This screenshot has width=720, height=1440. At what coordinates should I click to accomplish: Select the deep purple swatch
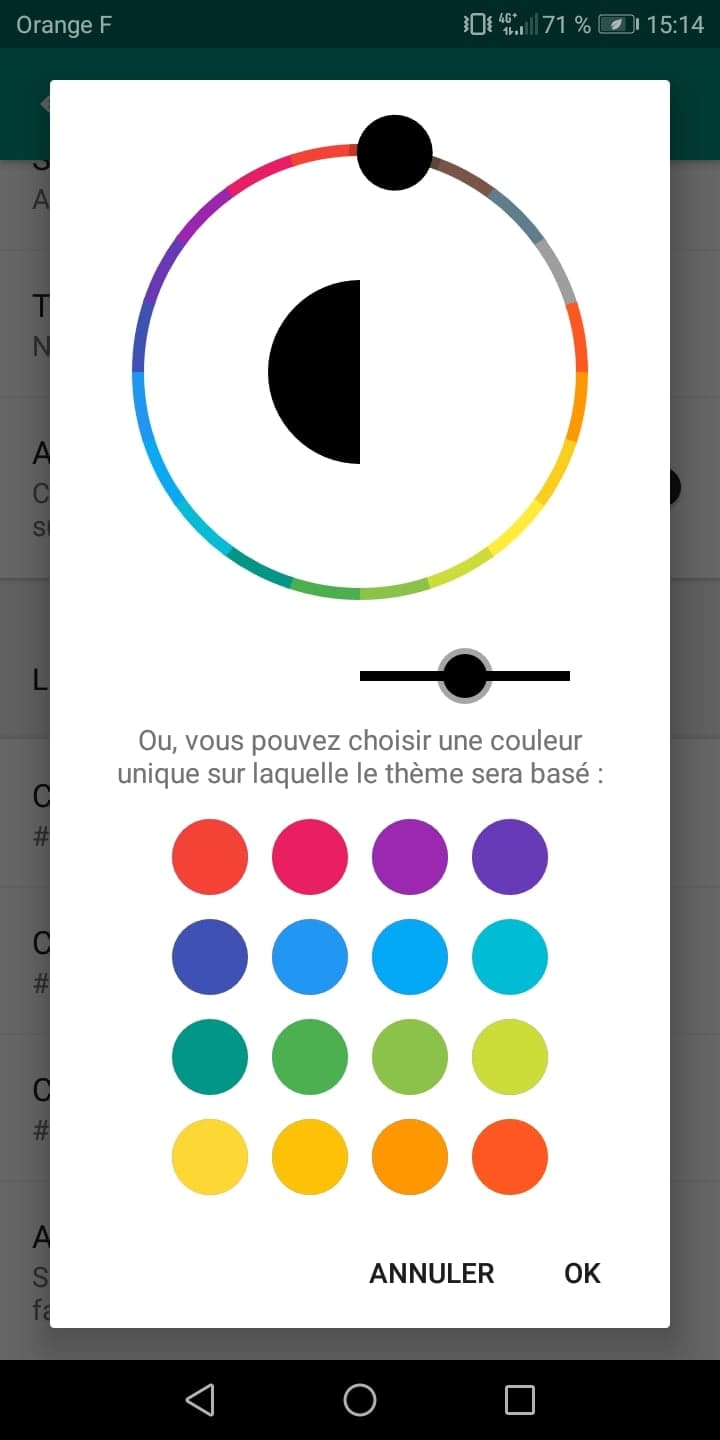pos(510,857)
